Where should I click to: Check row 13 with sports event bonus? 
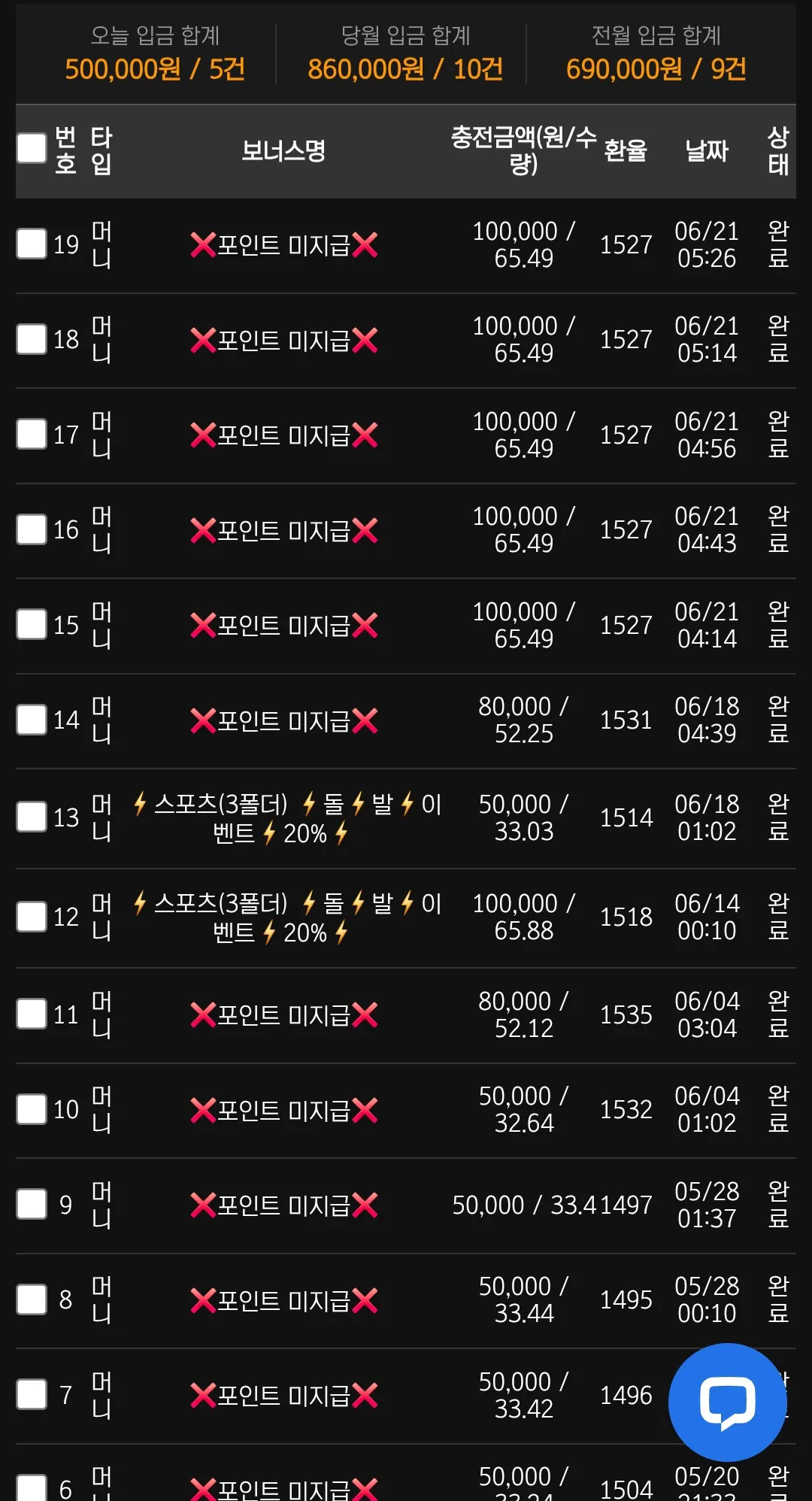click(32, 817)
